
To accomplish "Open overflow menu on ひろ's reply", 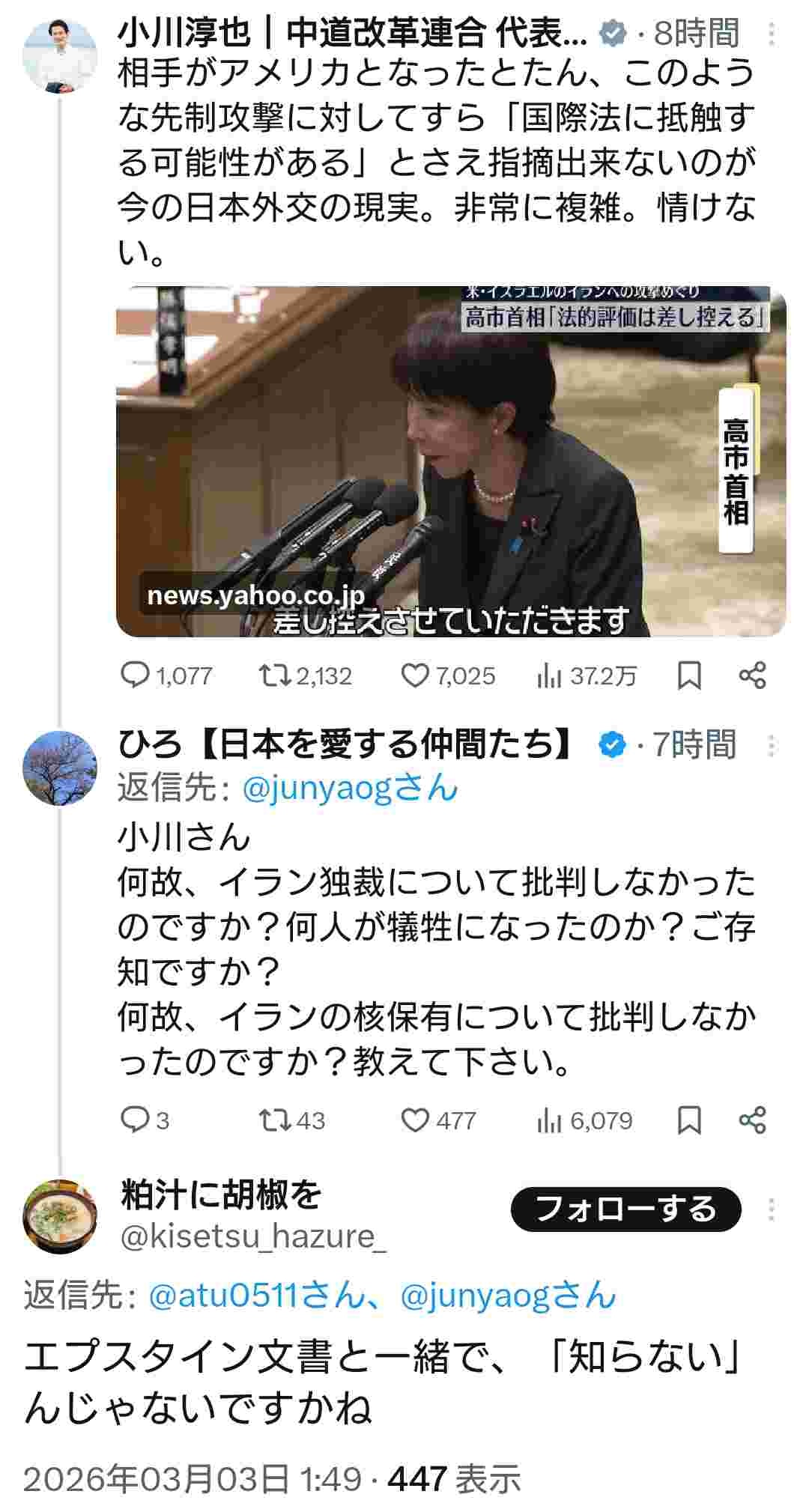I will point(772,745).
